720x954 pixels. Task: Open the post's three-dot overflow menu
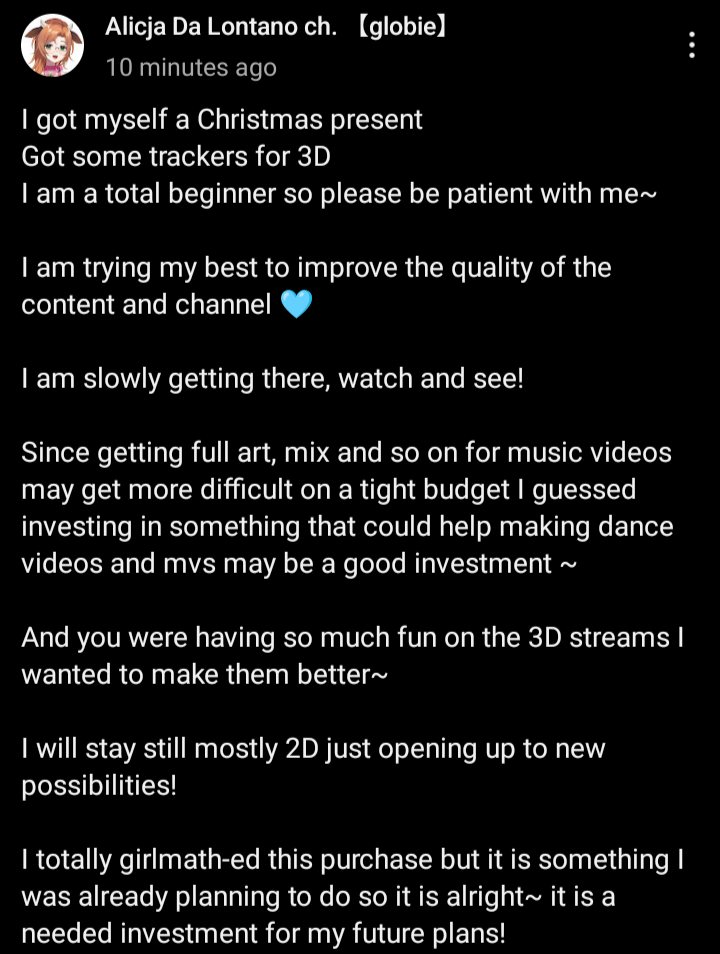coord(692,45)
